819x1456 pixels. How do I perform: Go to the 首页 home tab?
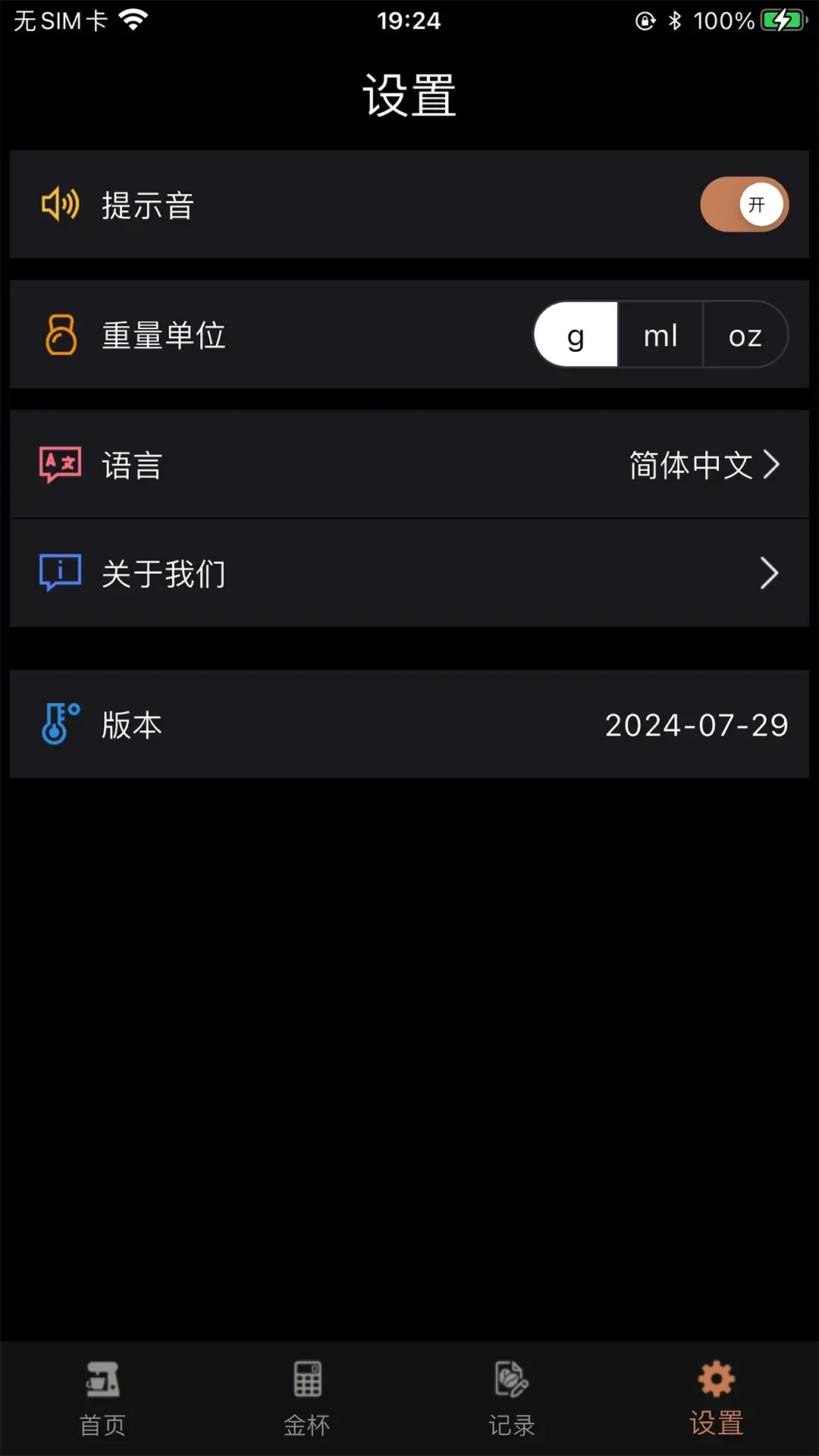[x=102, y=1398]
